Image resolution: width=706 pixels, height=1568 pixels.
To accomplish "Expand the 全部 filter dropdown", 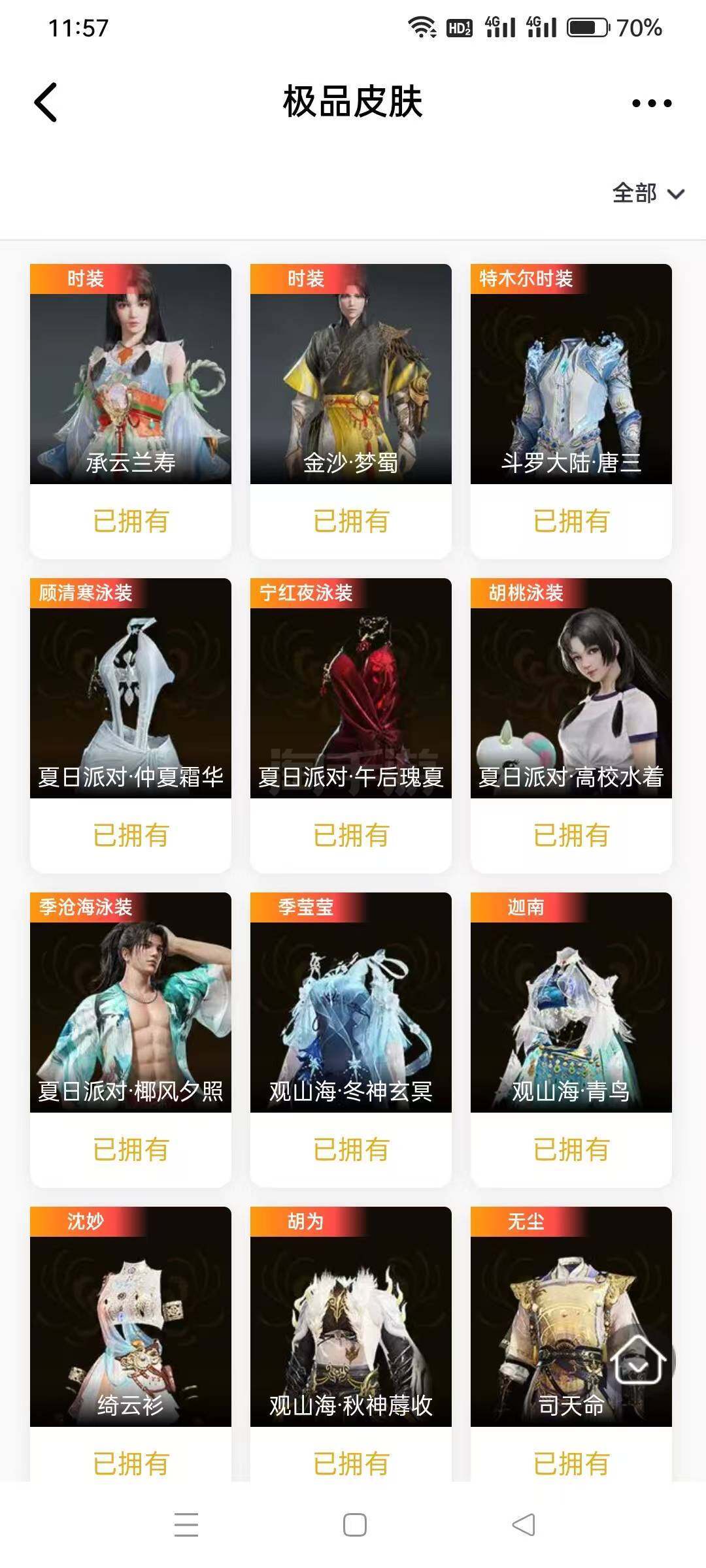I will [x=647, y=193].
